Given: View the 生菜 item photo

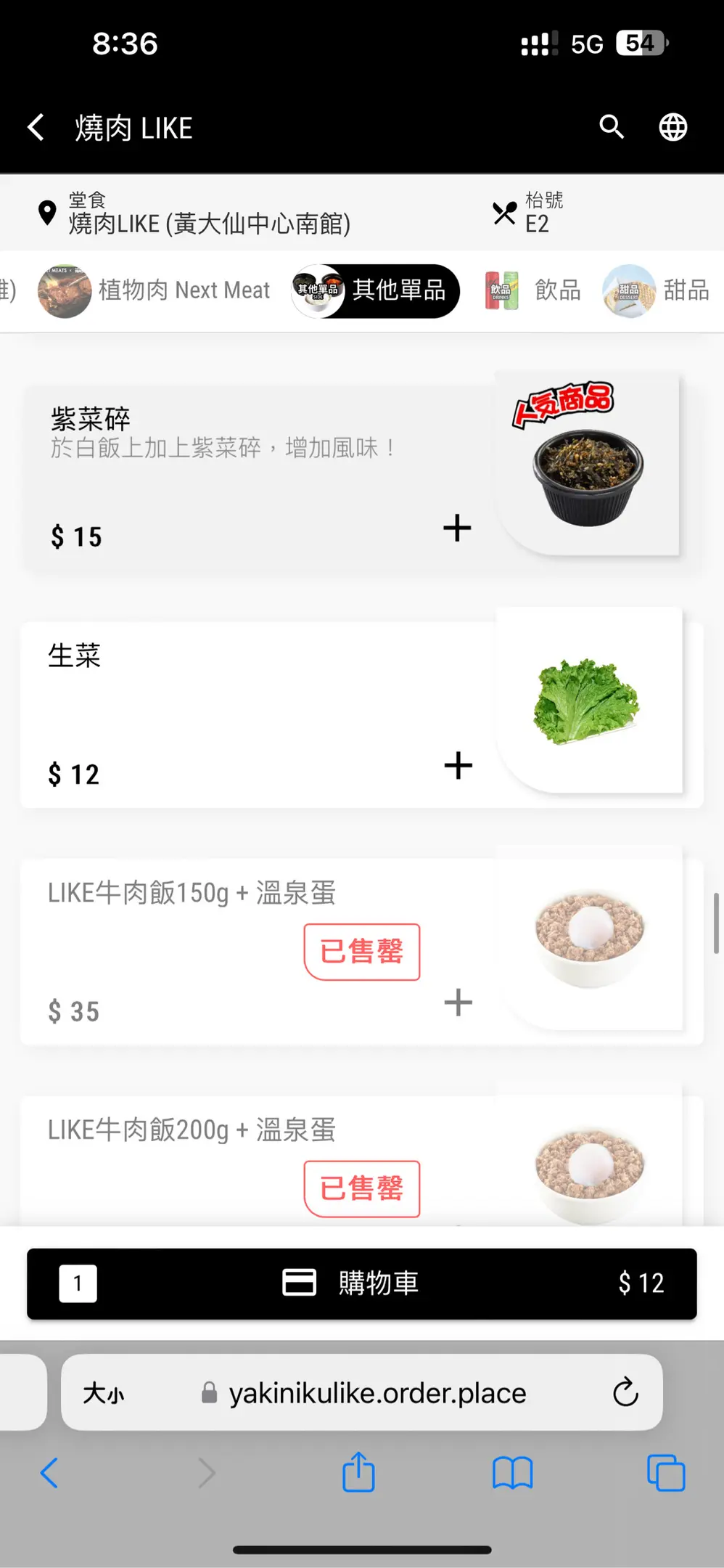Looking at the screenshot, I should point(588,701).
